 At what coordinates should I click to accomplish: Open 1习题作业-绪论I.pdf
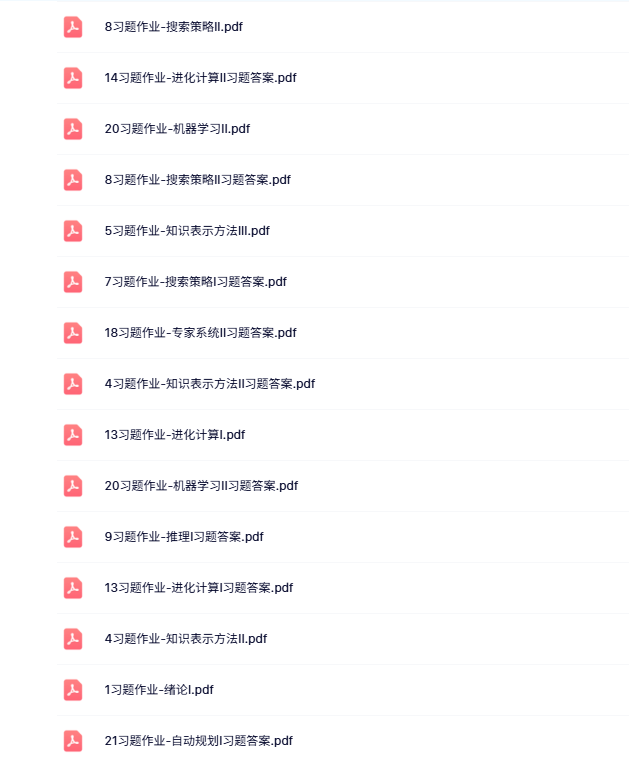point(159,690)
